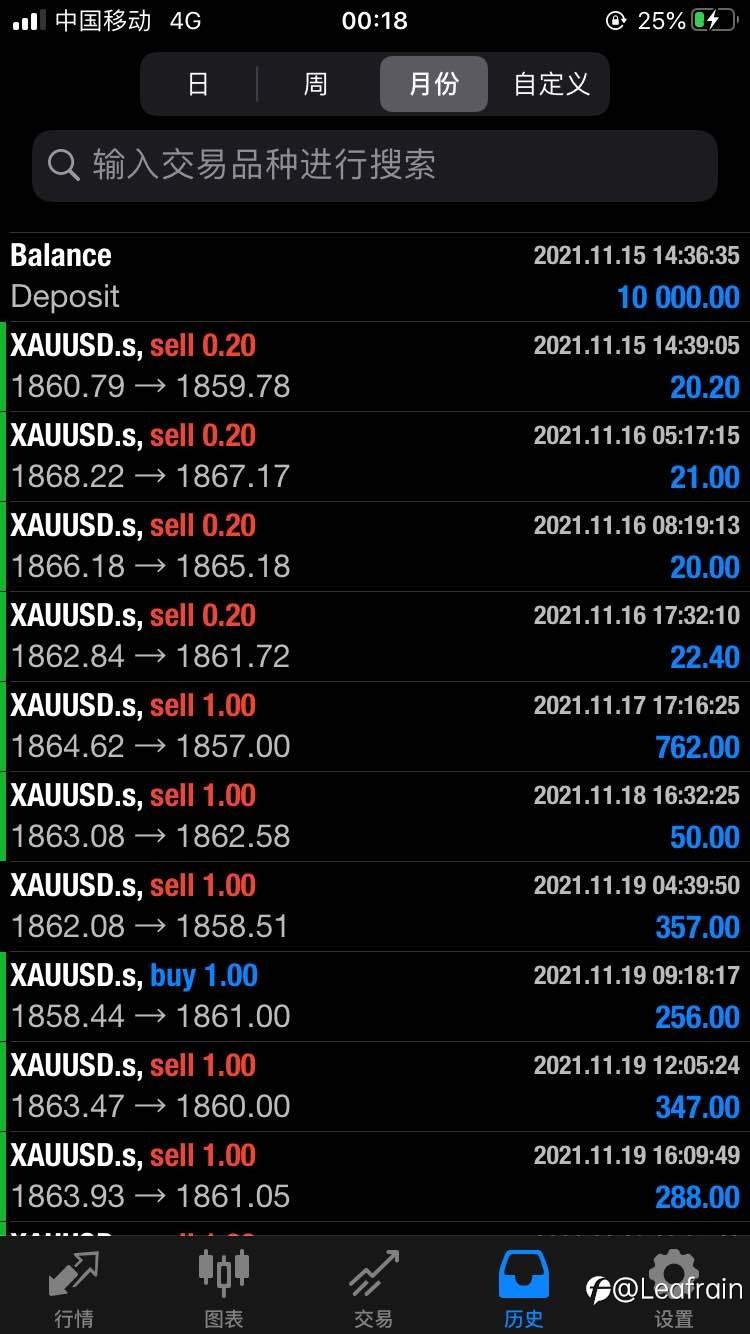Go to the 行情 quotes tab
The height and width of the screenshot is (1334, 750).
click(74, 1287)
